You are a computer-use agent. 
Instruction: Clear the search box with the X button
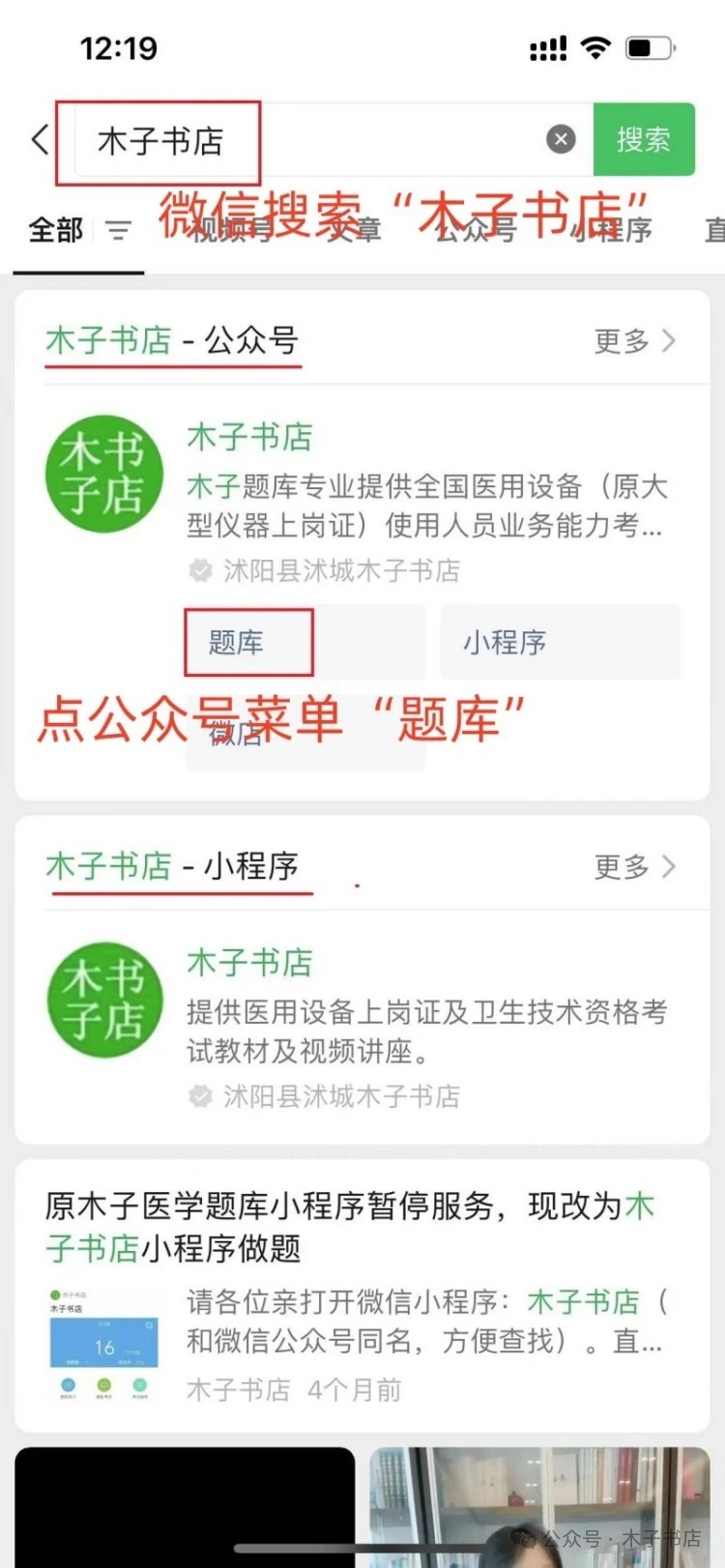(x=560, y=139)
